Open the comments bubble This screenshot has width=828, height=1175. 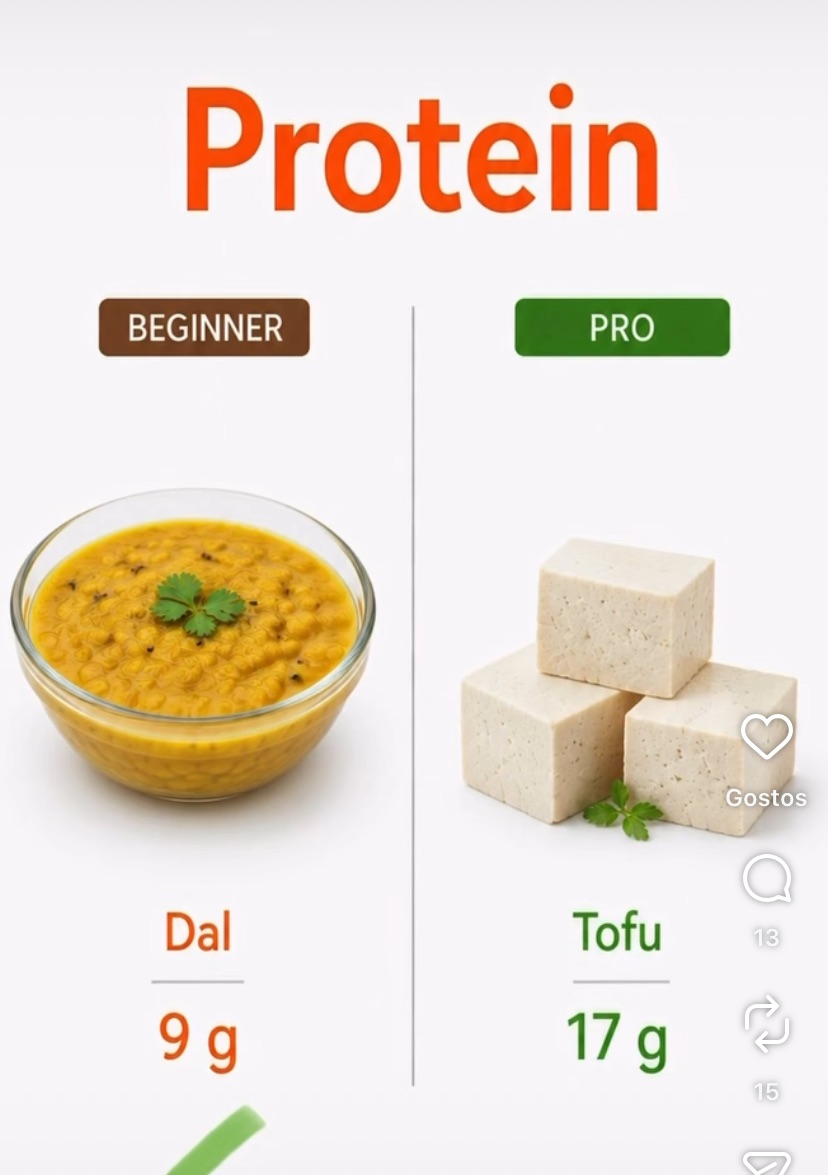767,878
